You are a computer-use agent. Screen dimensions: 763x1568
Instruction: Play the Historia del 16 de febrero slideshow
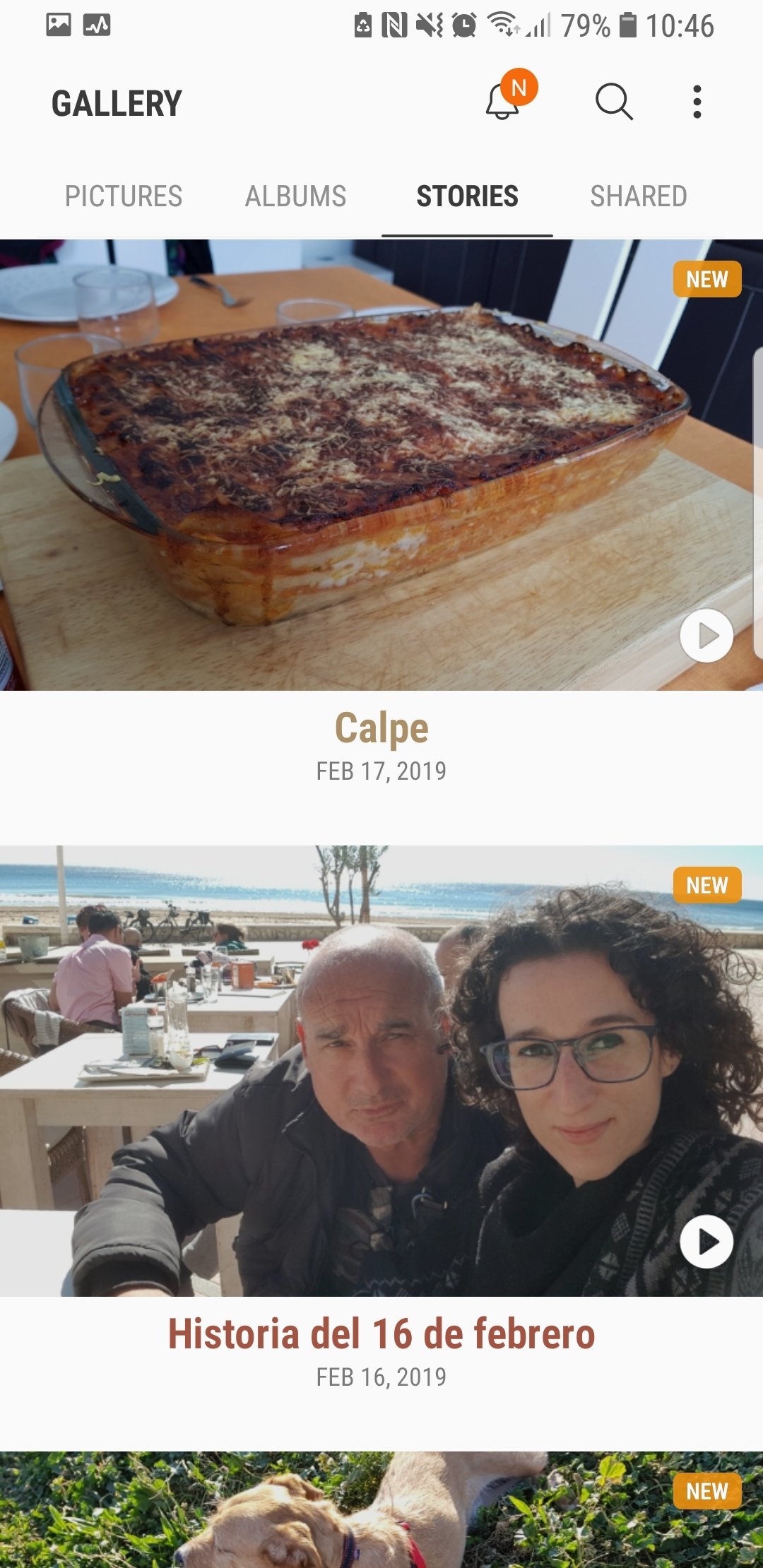pyautogui.click(x=706, y=1241)
